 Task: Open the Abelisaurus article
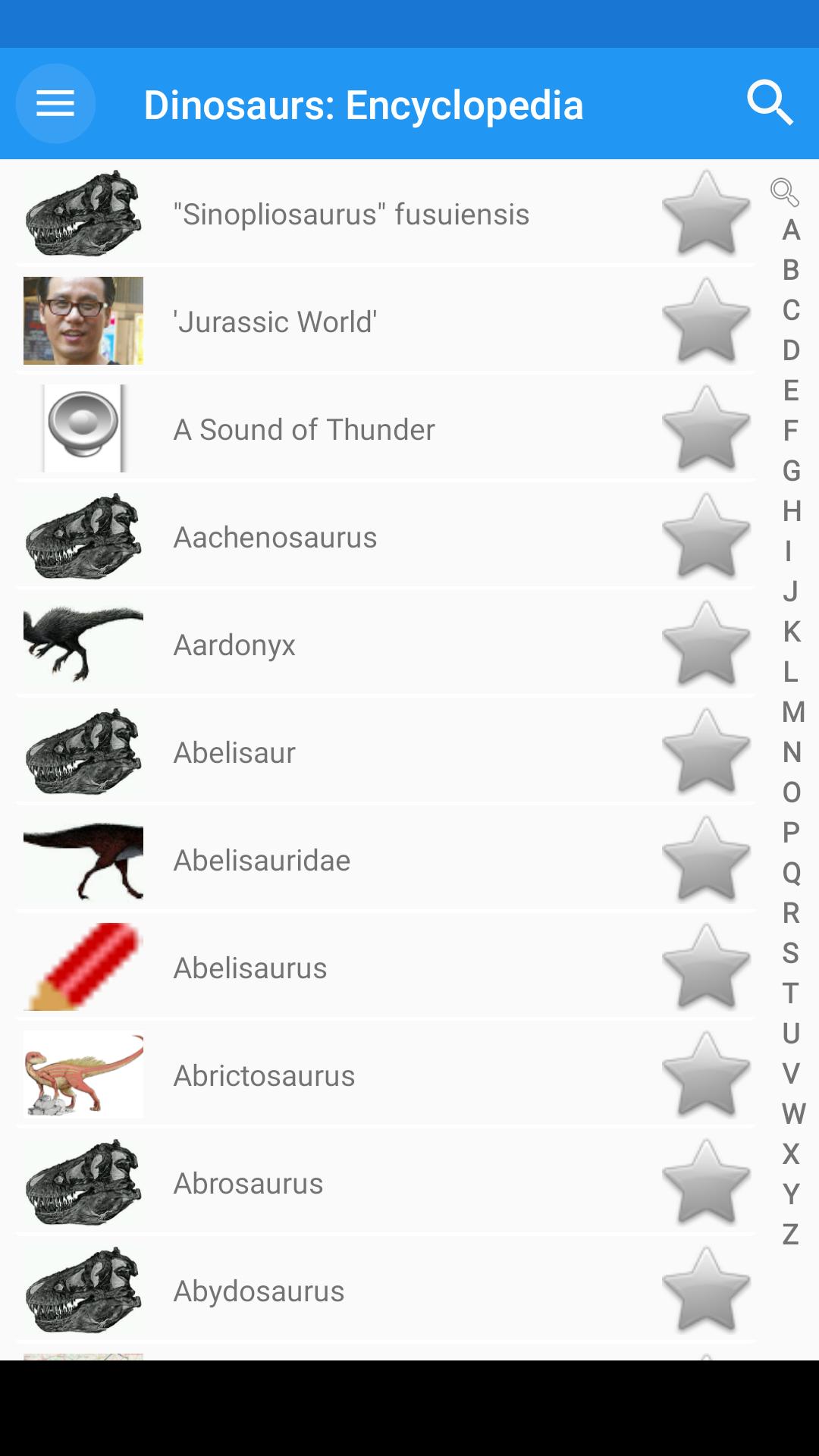(250, 968)
